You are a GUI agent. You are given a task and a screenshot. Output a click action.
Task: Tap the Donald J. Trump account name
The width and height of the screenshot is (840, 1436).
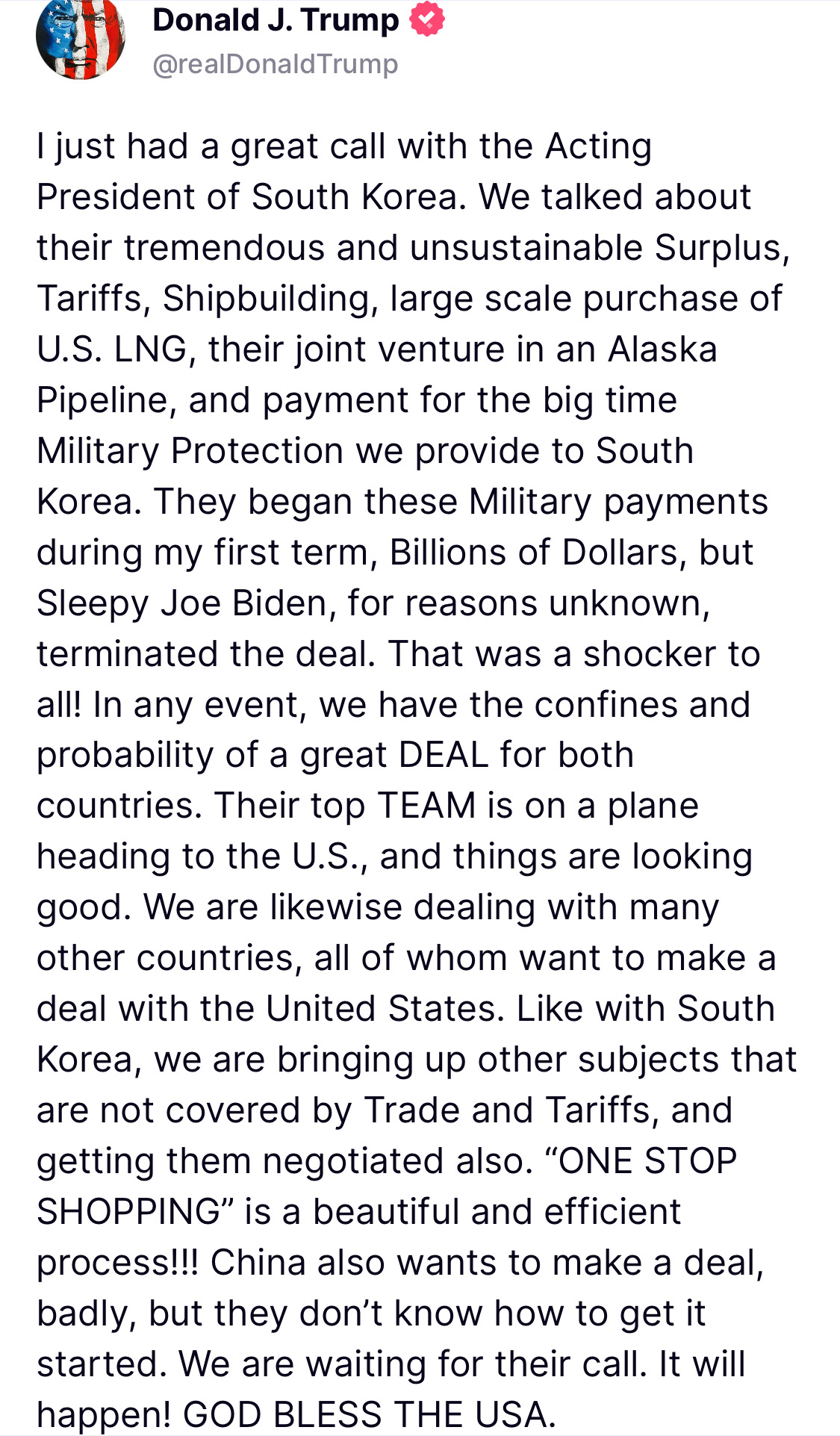276,20
